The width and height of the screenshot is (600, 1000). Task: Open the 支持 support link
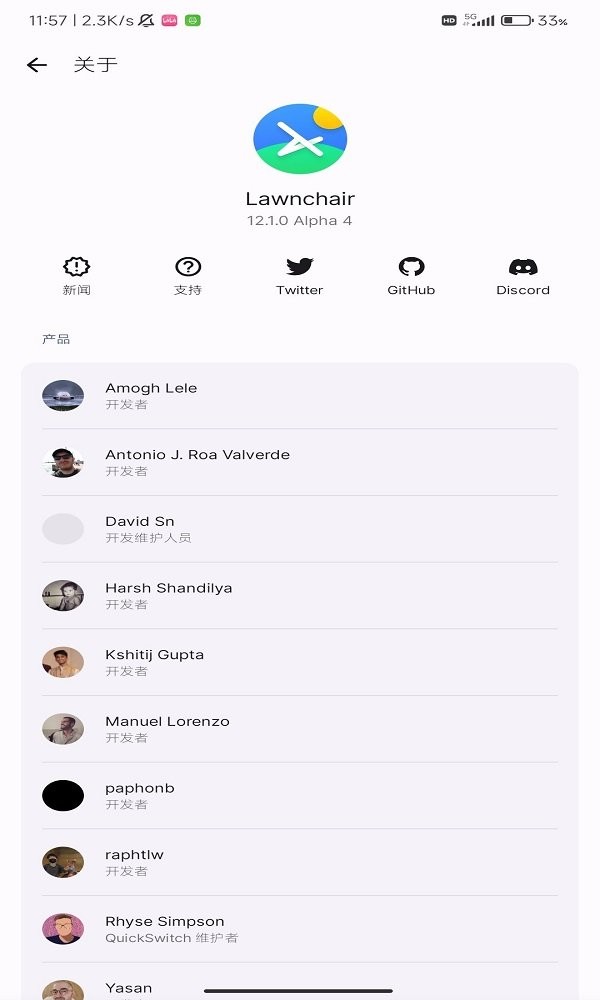[188, 276]
